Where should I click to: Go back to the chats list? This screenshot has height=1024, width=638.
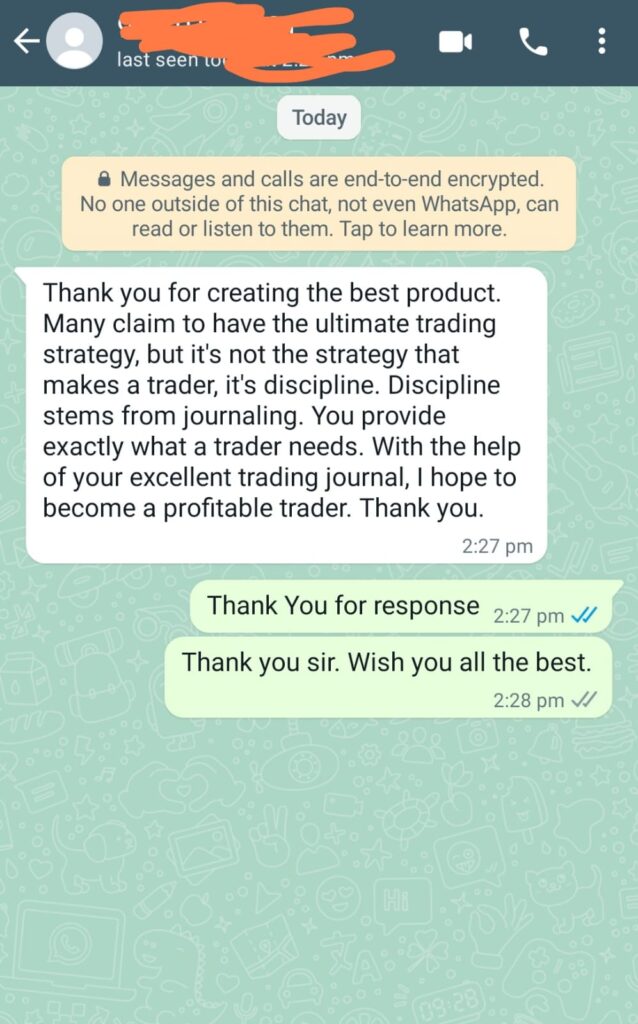(27, 41)
